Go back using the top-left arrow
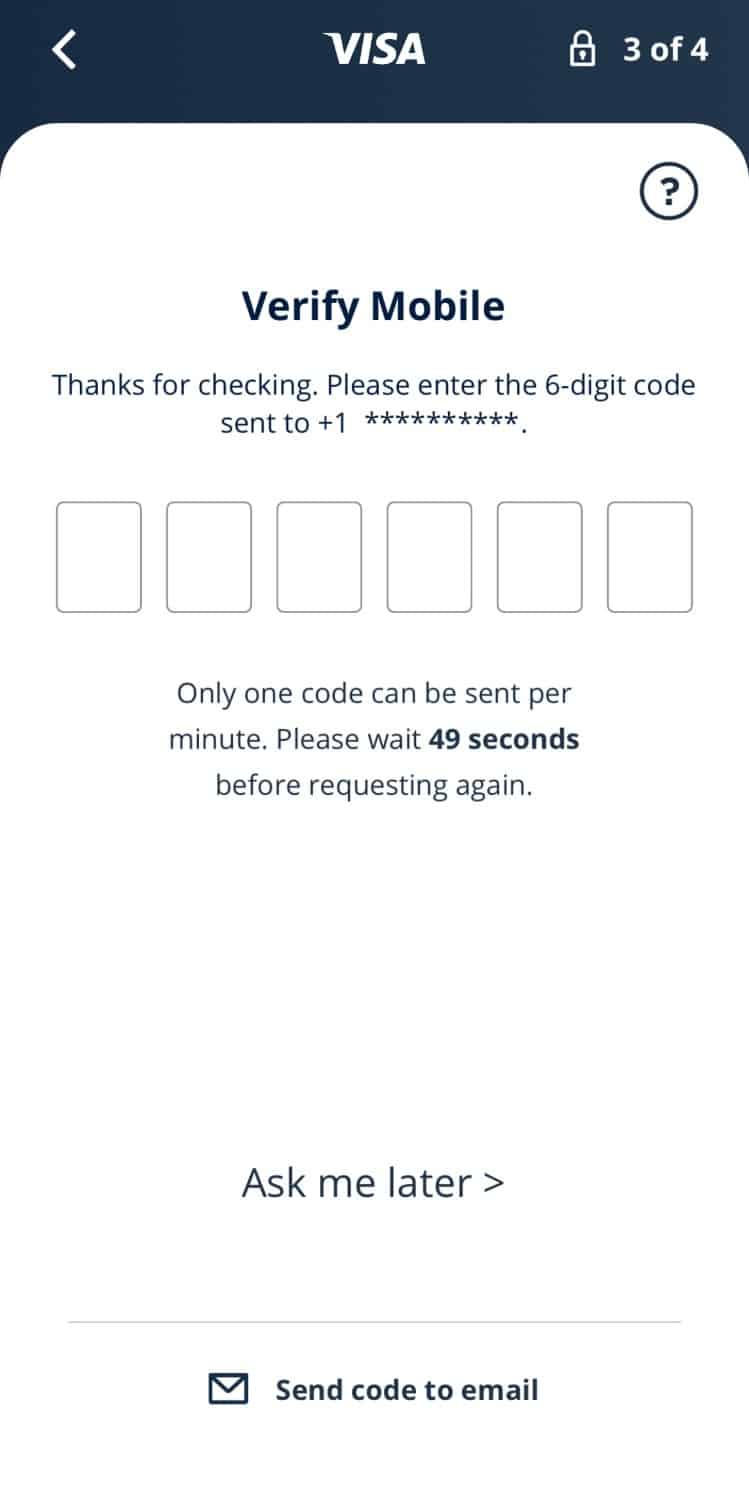 tap(64, 49)
